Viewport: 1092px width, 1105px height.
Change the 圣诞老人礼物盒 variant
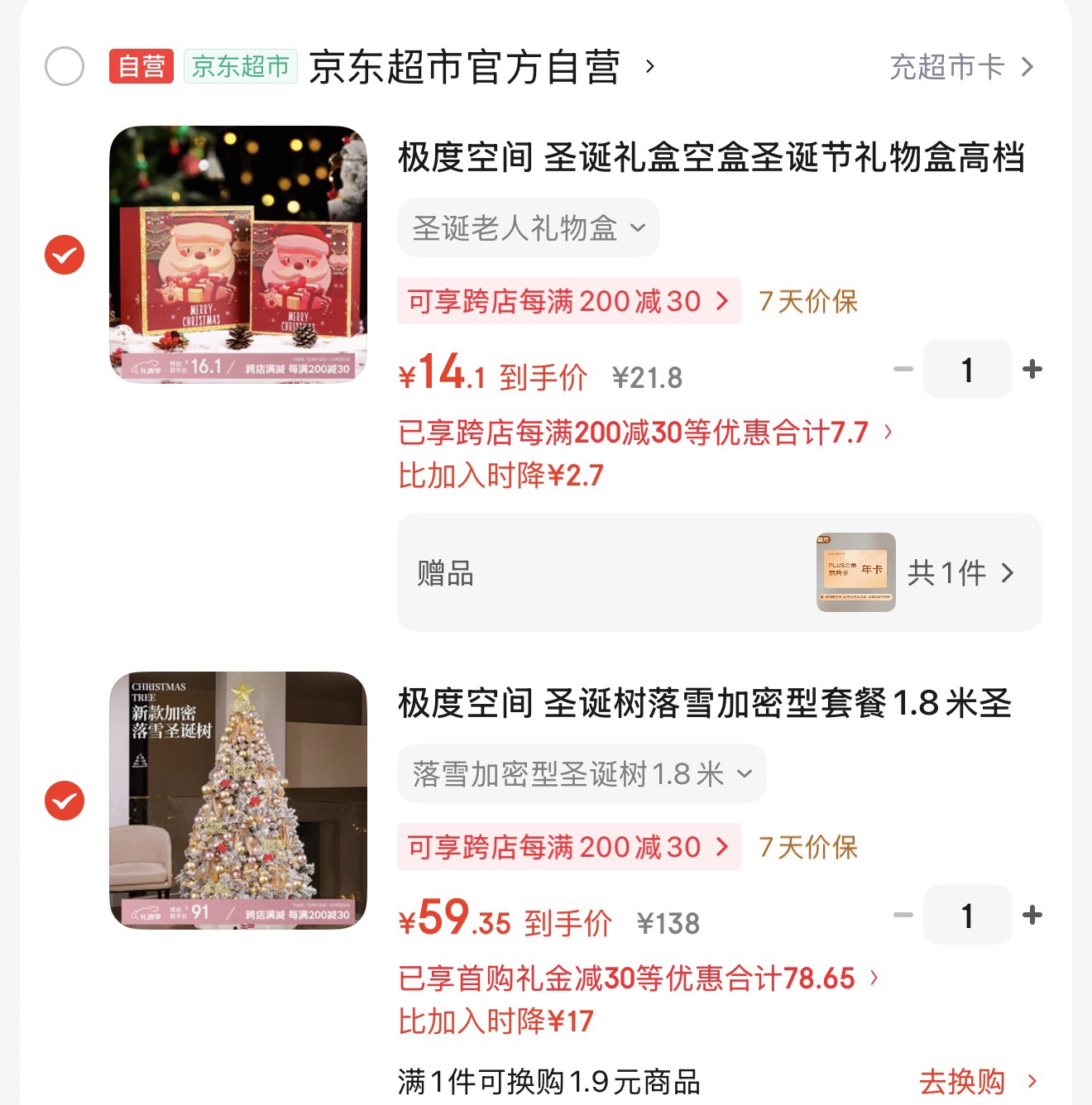click(528, 228)
